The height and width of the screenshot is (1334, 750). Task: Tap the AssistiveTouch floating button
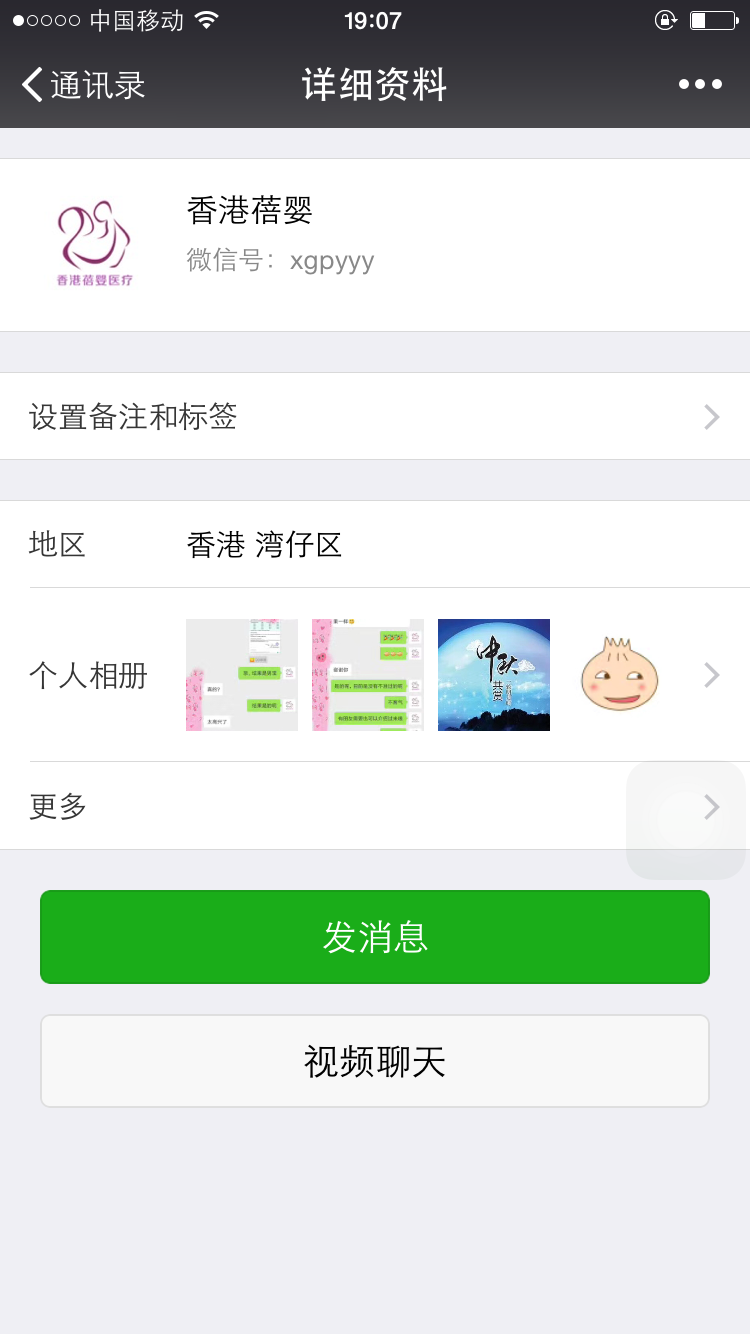point(686,820)
